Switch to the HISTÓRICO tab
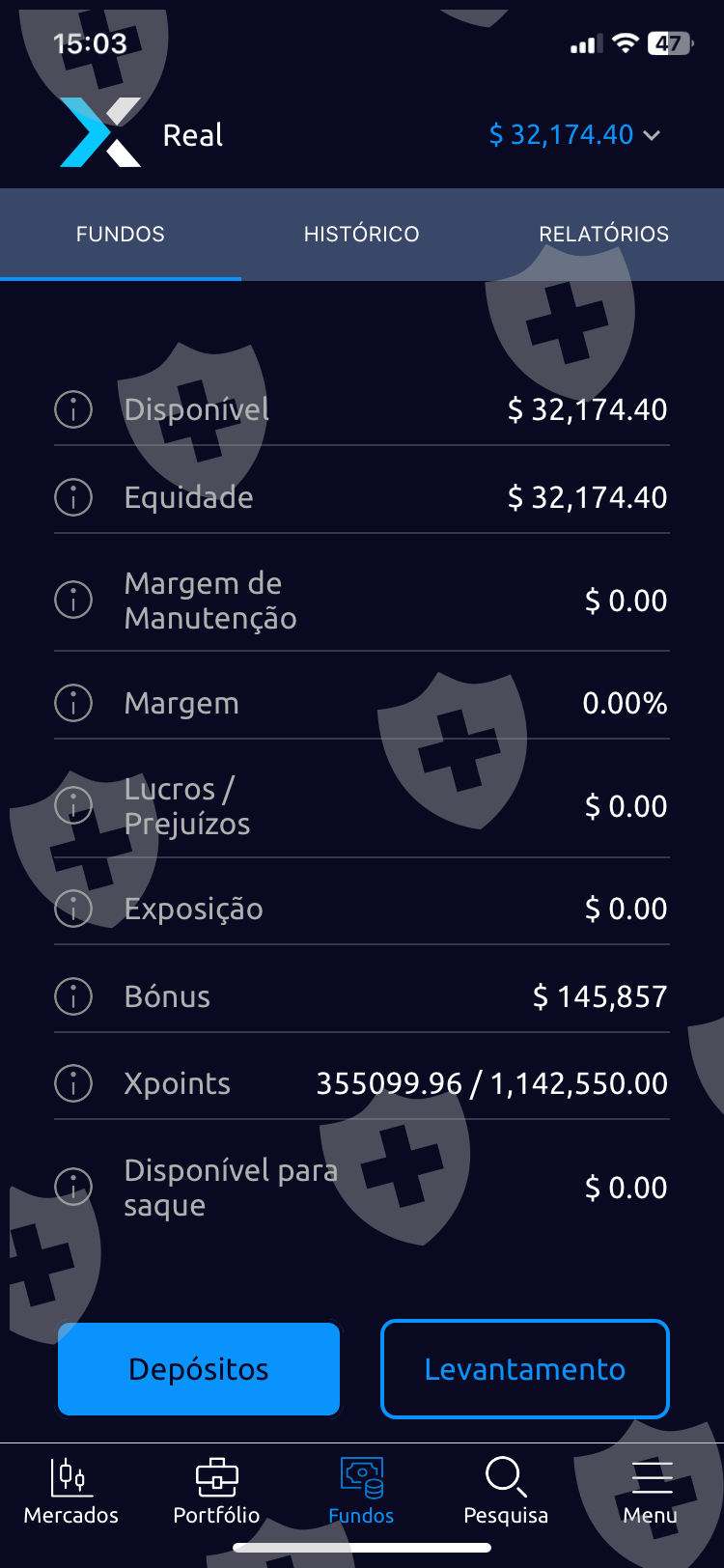The height and width of the screenshot is (1568, 724). click(361, 234)
